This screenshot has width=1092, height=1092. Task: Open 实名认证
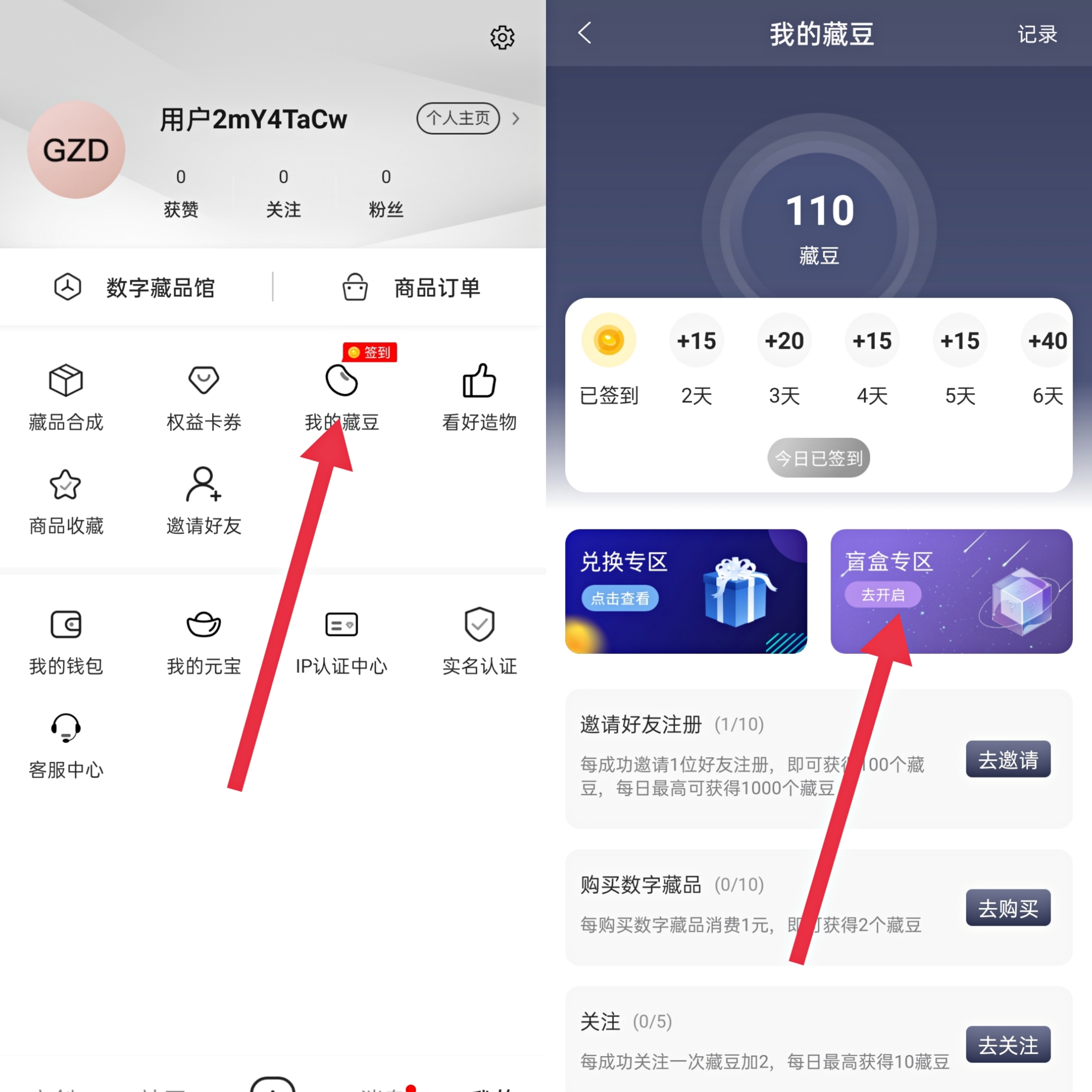click(x=479, y=641)
